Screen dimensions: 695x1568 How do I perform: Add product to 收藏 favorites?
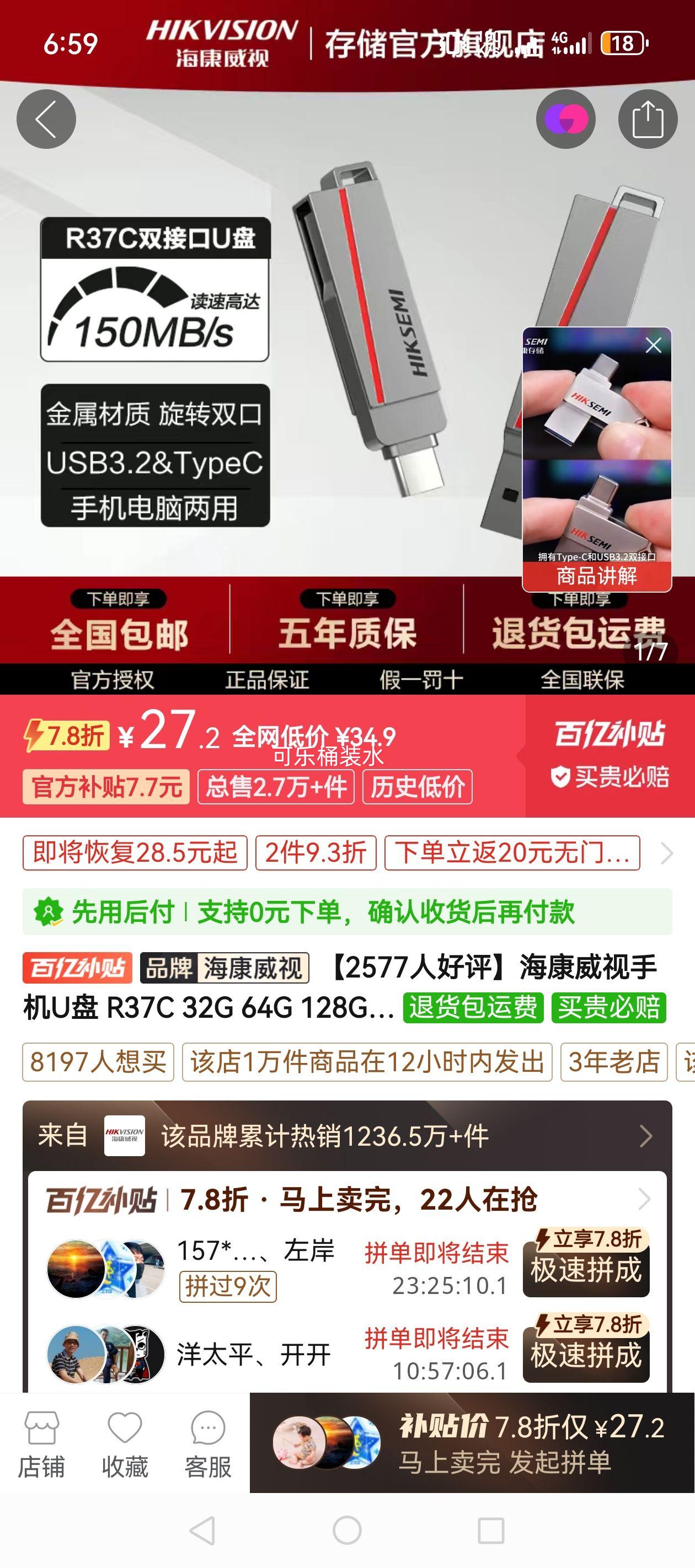click(125, 1444)
